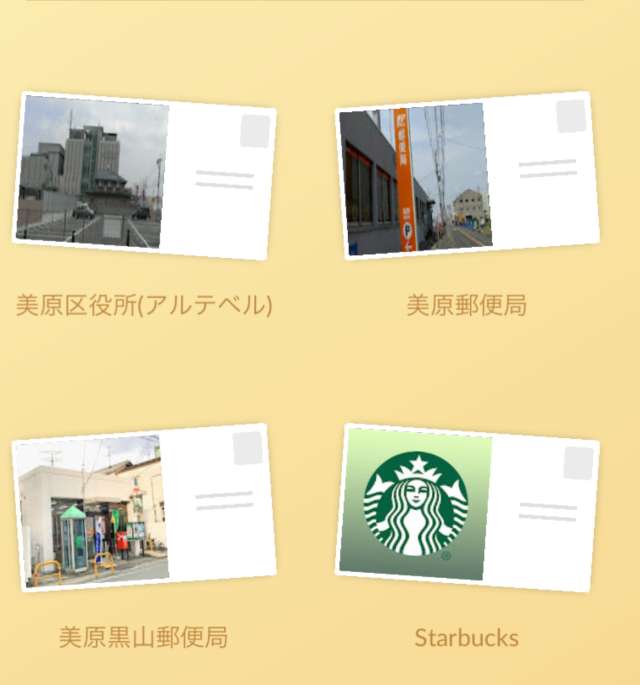Screen dimensions: 640x685
Task: Open the 美原区役所(アルテベル) postcard
Action: [144, 176]
